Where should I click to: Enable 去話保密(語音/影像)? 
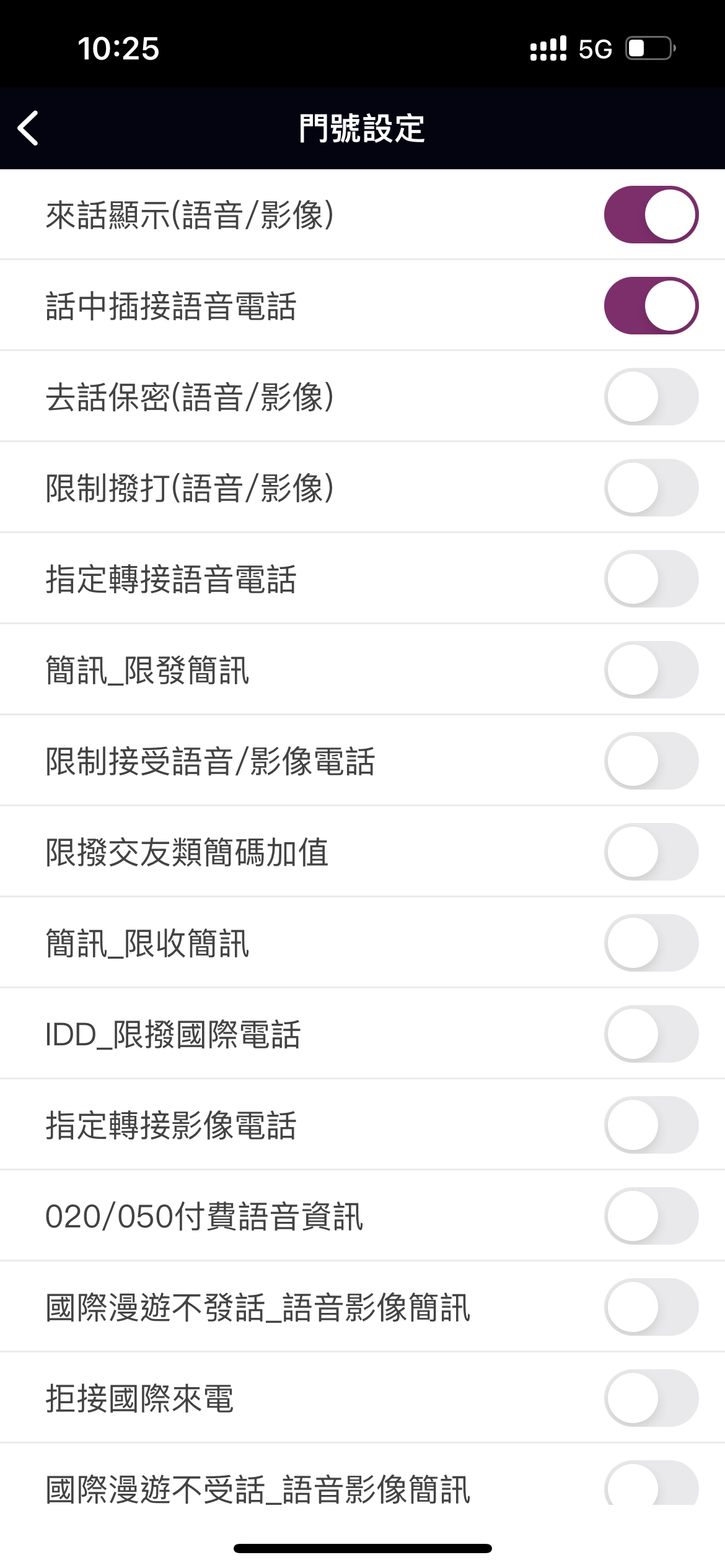click(x=651, y=396)
